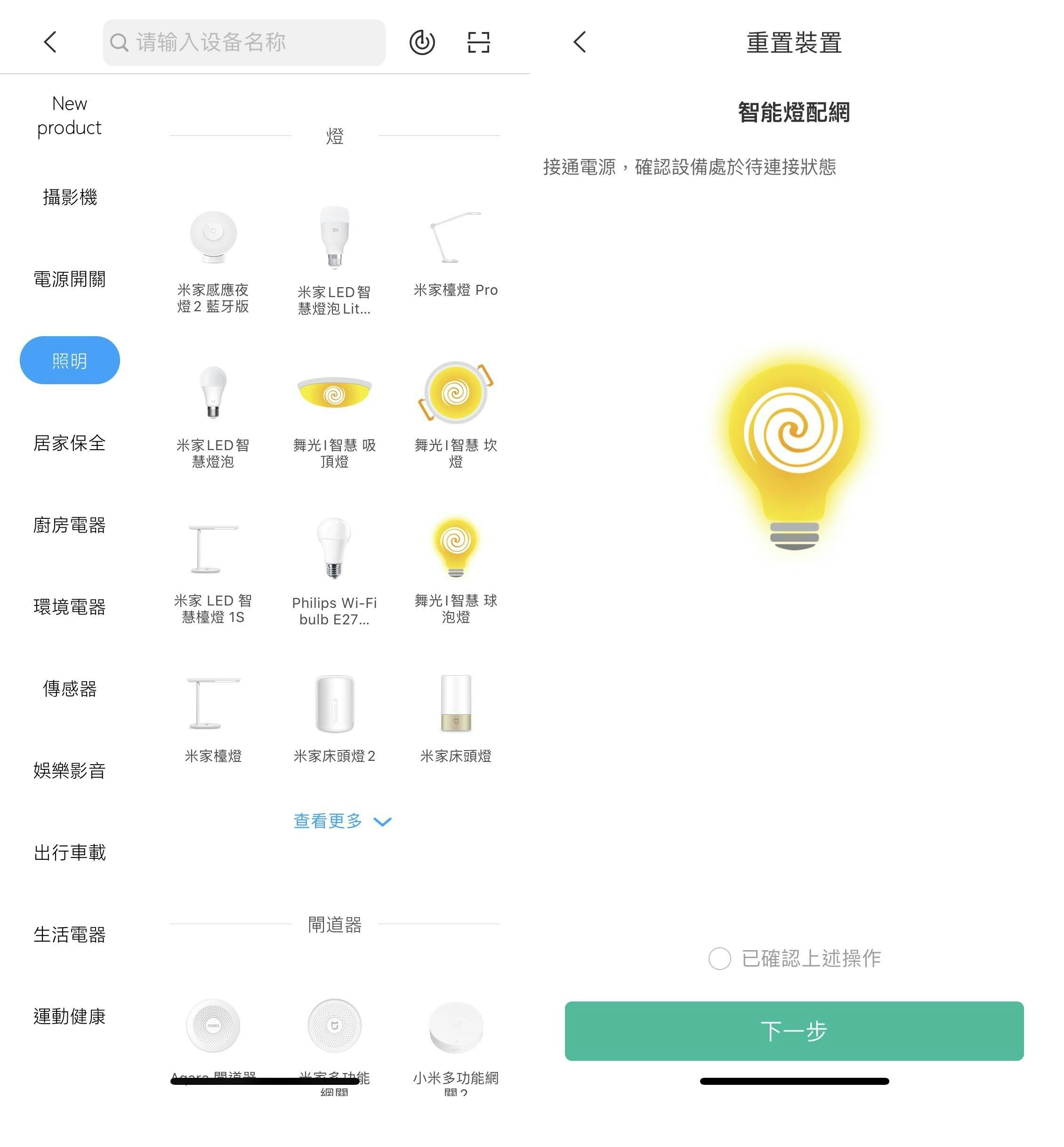Image resolution: width=1064 pixels, height=1147 pixels.
Task: Open the QR code scanner icon
Action: pyautogui.click(x=478, y=42)
